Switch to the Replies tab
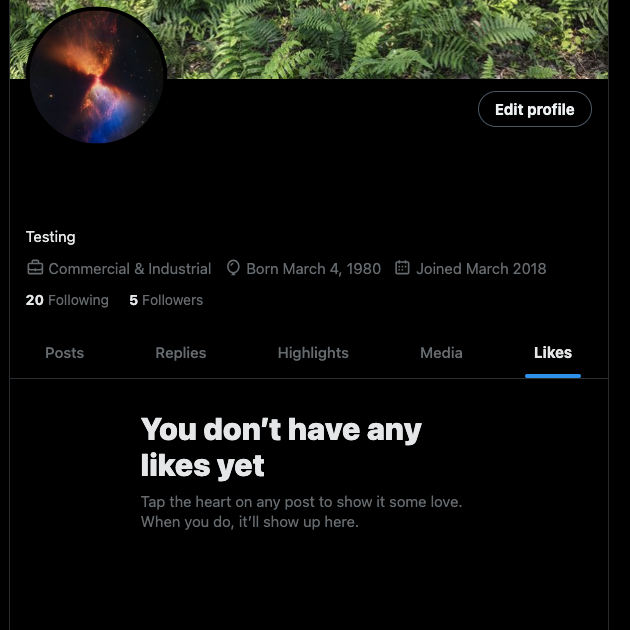630x630 pixels. (x=181, y=353)
